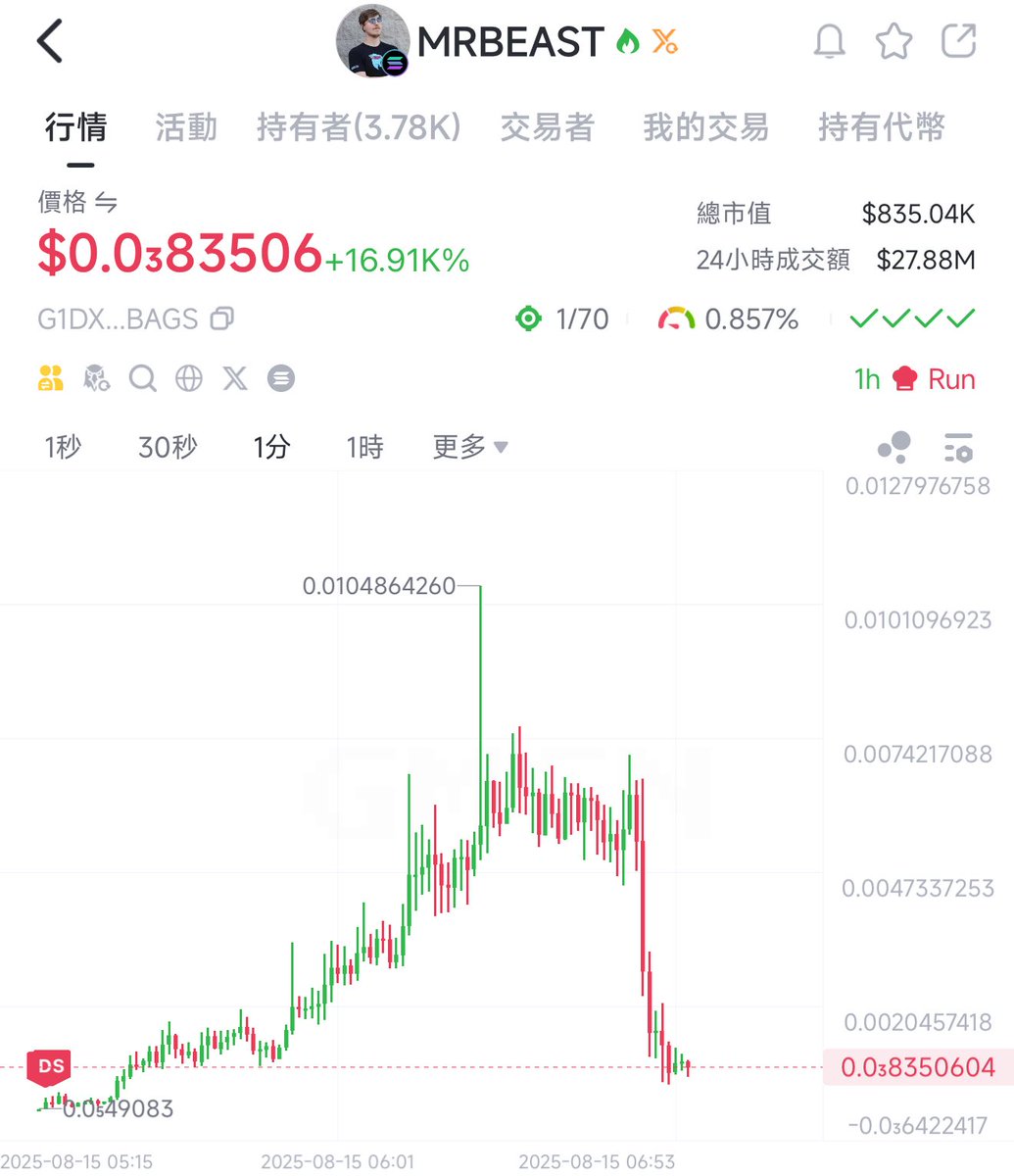The image size is (1014, 1176).
Task: Open the price alert bell
Action: coord(829,41)
